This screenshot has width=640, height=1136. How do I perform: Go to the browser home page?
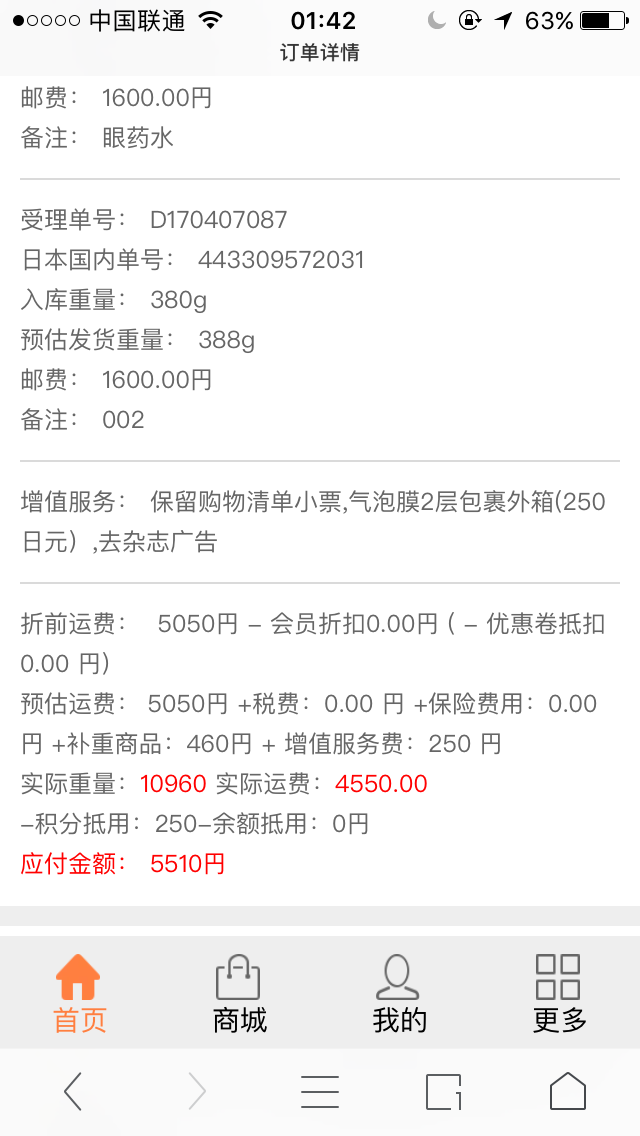coord(567,1091)
